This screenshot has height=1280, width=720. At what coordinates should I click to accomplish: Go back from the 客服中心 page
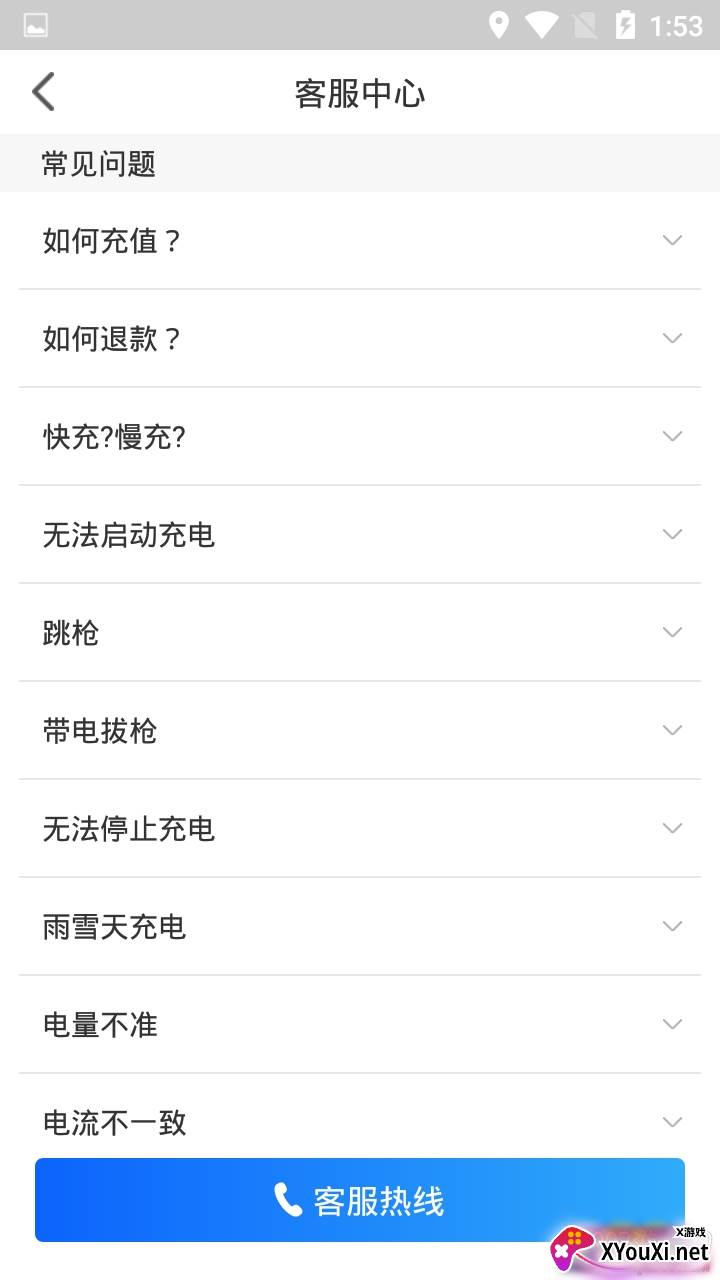click(x=43, y=92)
